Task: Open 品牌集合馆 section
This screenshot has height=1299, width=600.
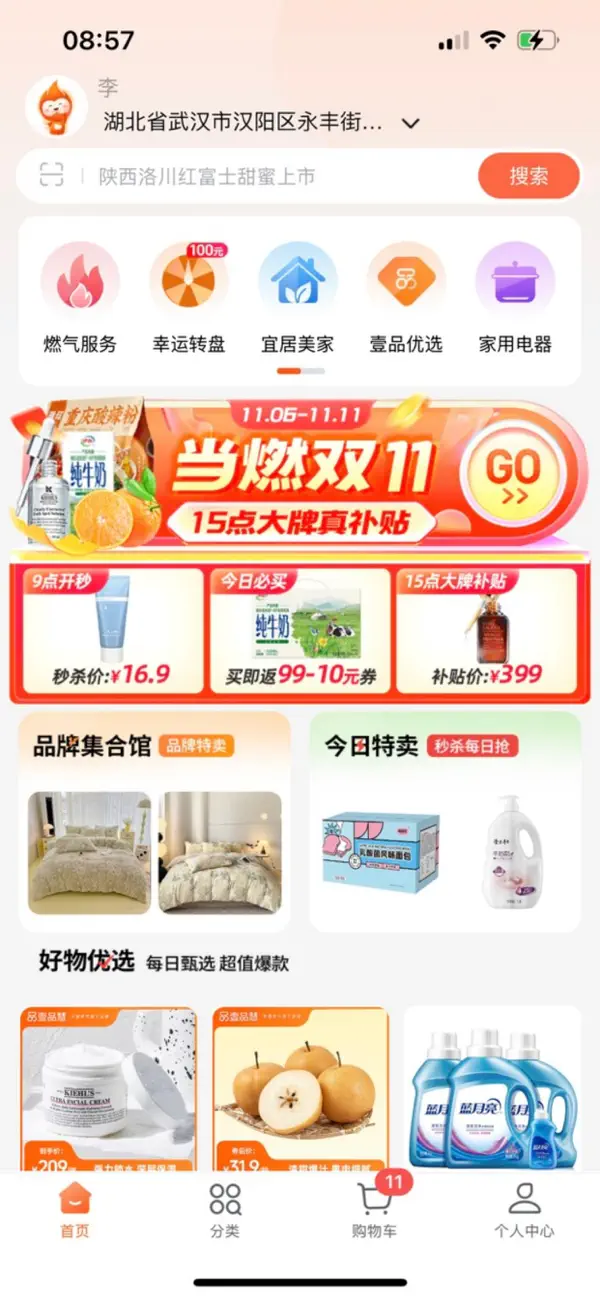Action: [x=154, y=822]
